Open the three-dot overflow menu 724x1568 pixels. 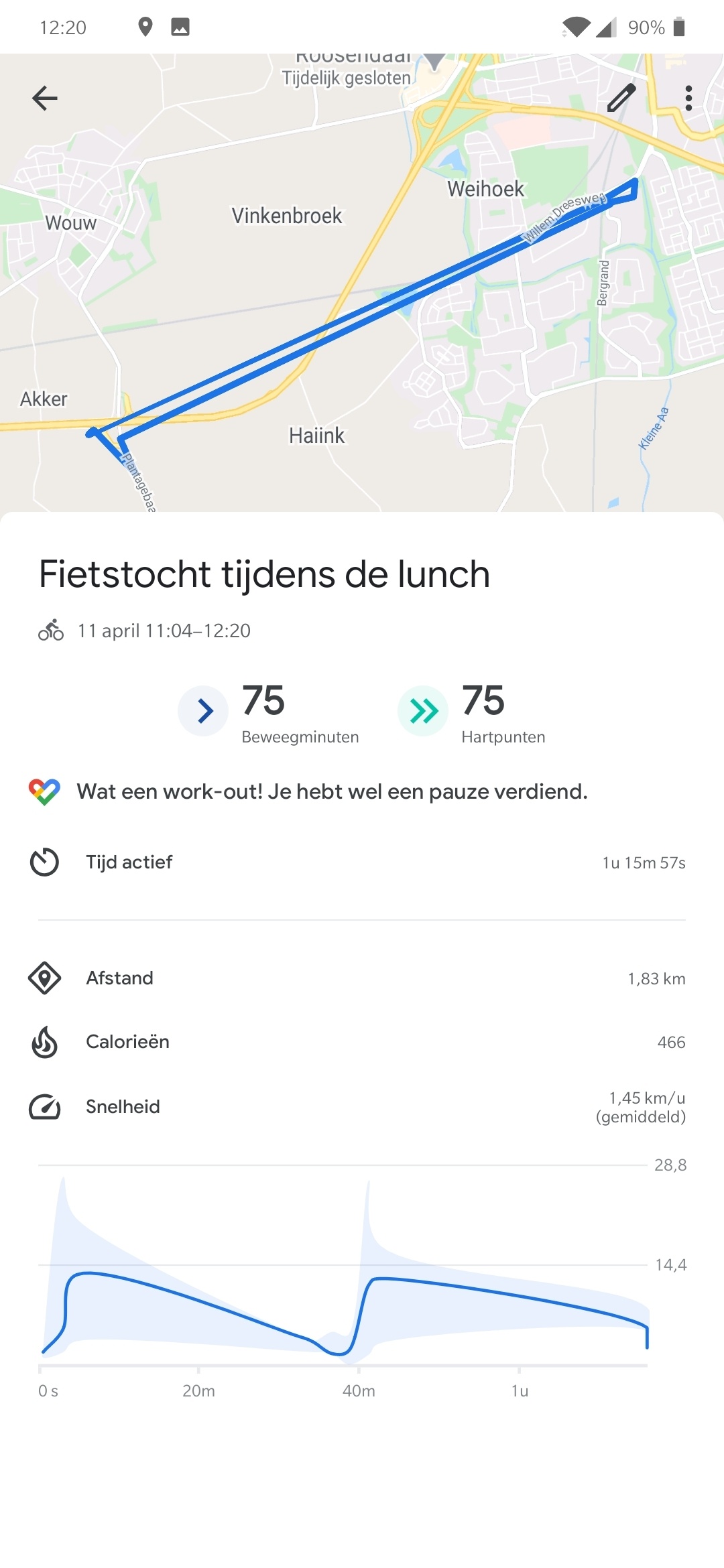point(688,99)
